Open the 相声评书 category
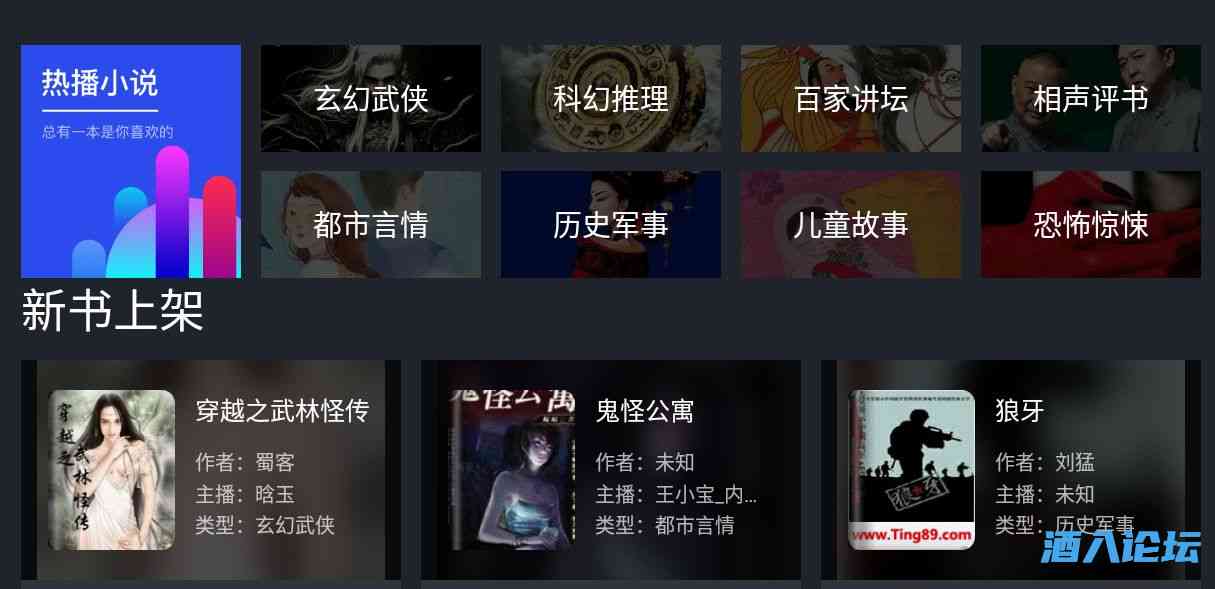The image size is (1215, 589). tap(1090, 98)
